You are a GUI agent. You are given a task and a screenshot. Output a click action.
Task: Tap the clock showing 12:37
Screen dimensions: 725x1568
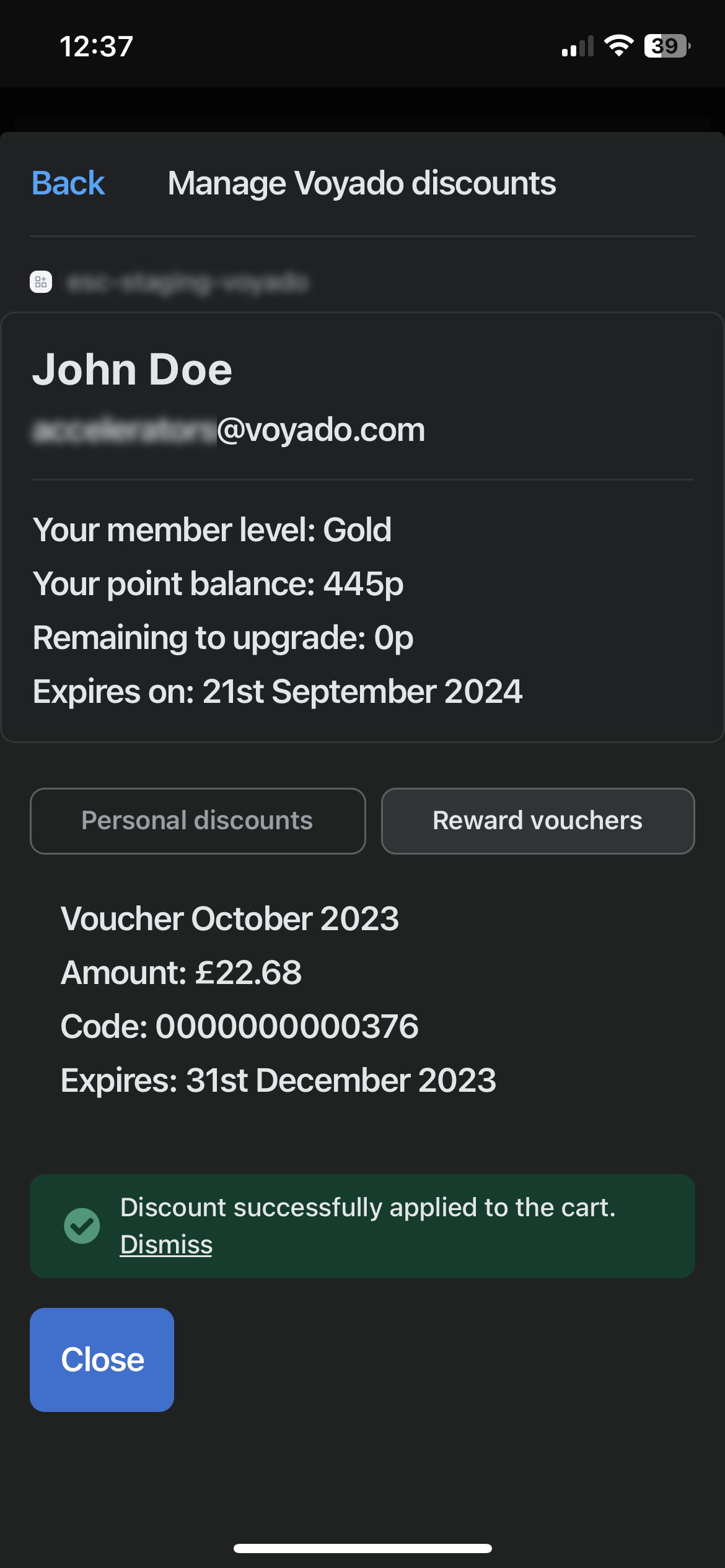[x=97, y=45]
